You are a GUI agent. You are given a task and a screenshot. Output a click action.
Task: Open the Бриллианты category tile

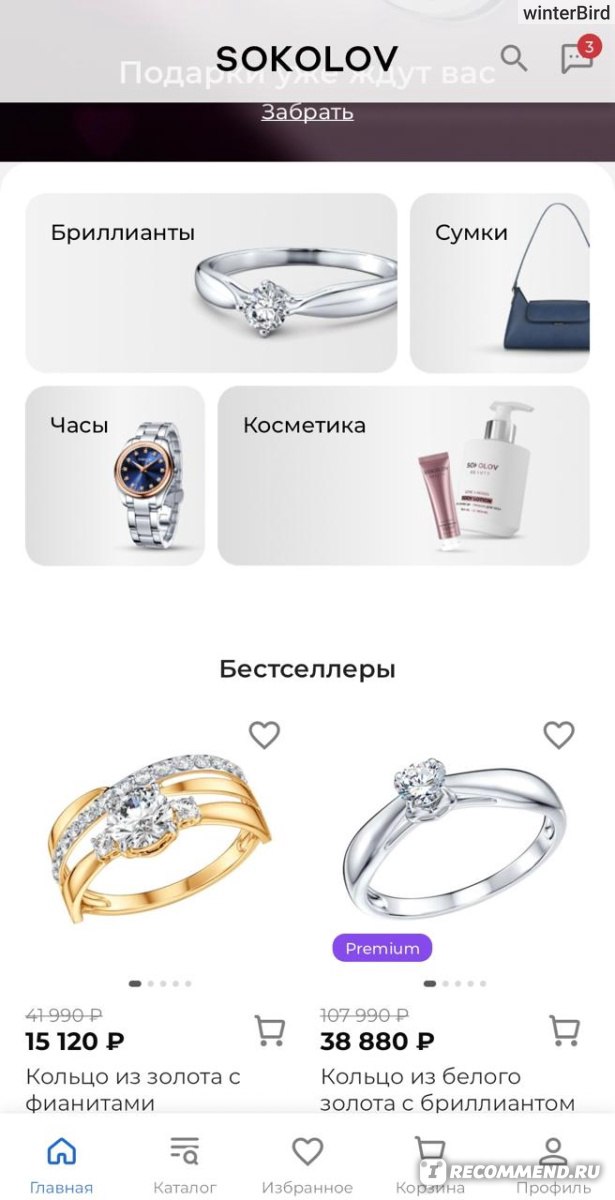point(211,283)
